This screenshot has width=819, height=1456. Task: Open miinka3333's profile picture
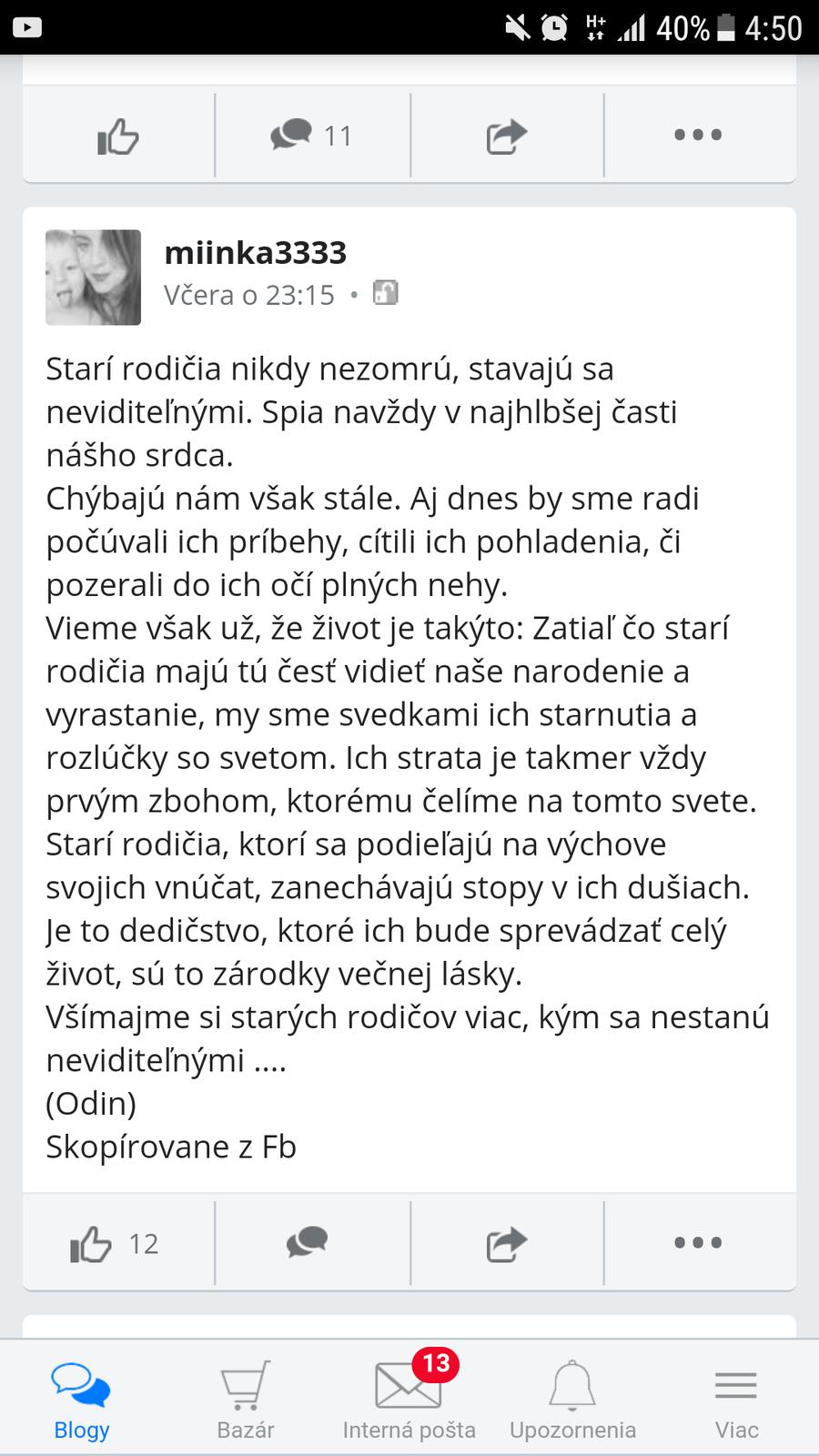coord(94,278)
